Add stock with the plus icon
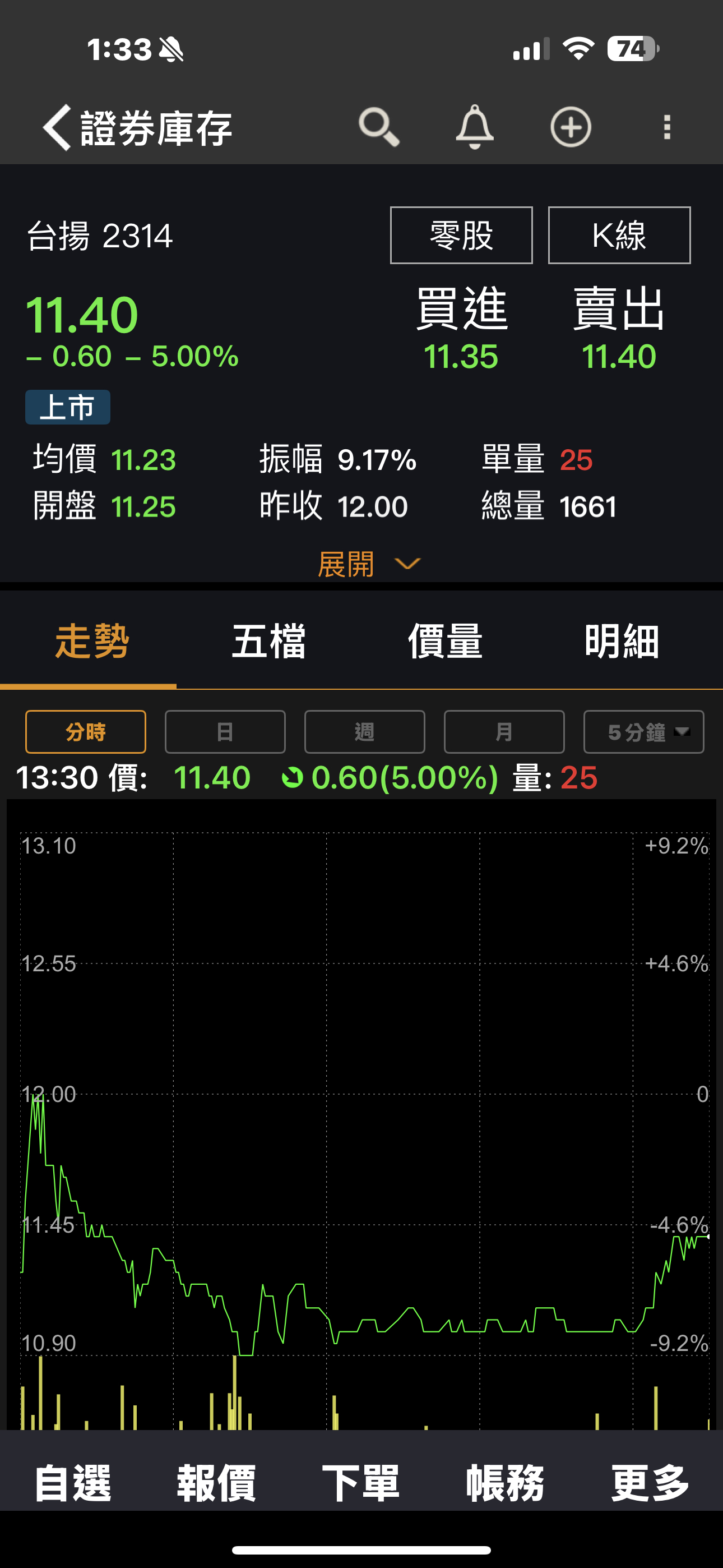The width and height of the screenshot is (723, 1568). 570,127
